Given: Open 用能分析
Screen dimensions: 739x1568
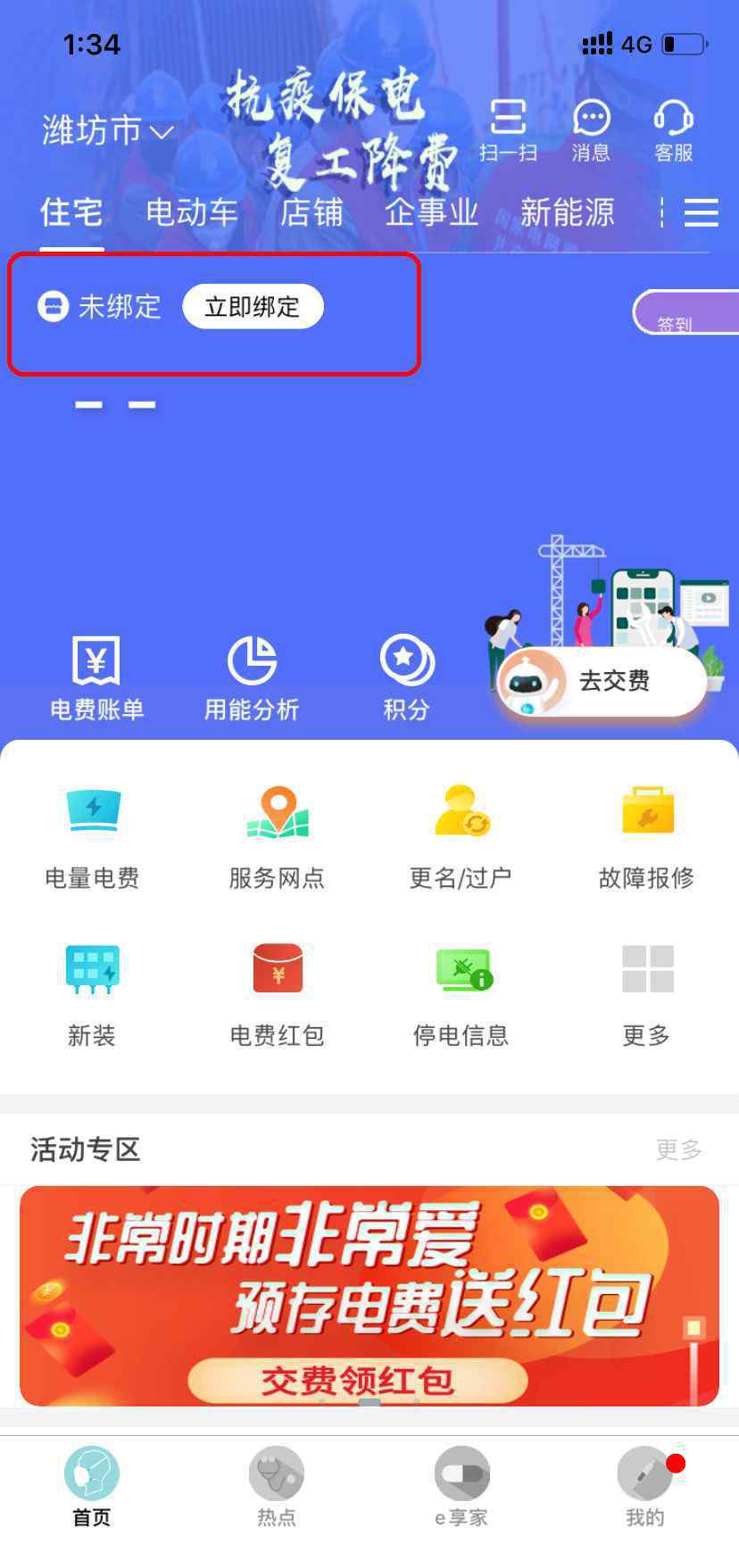Looking at the screenshot, I should click(x=252, y=678).
